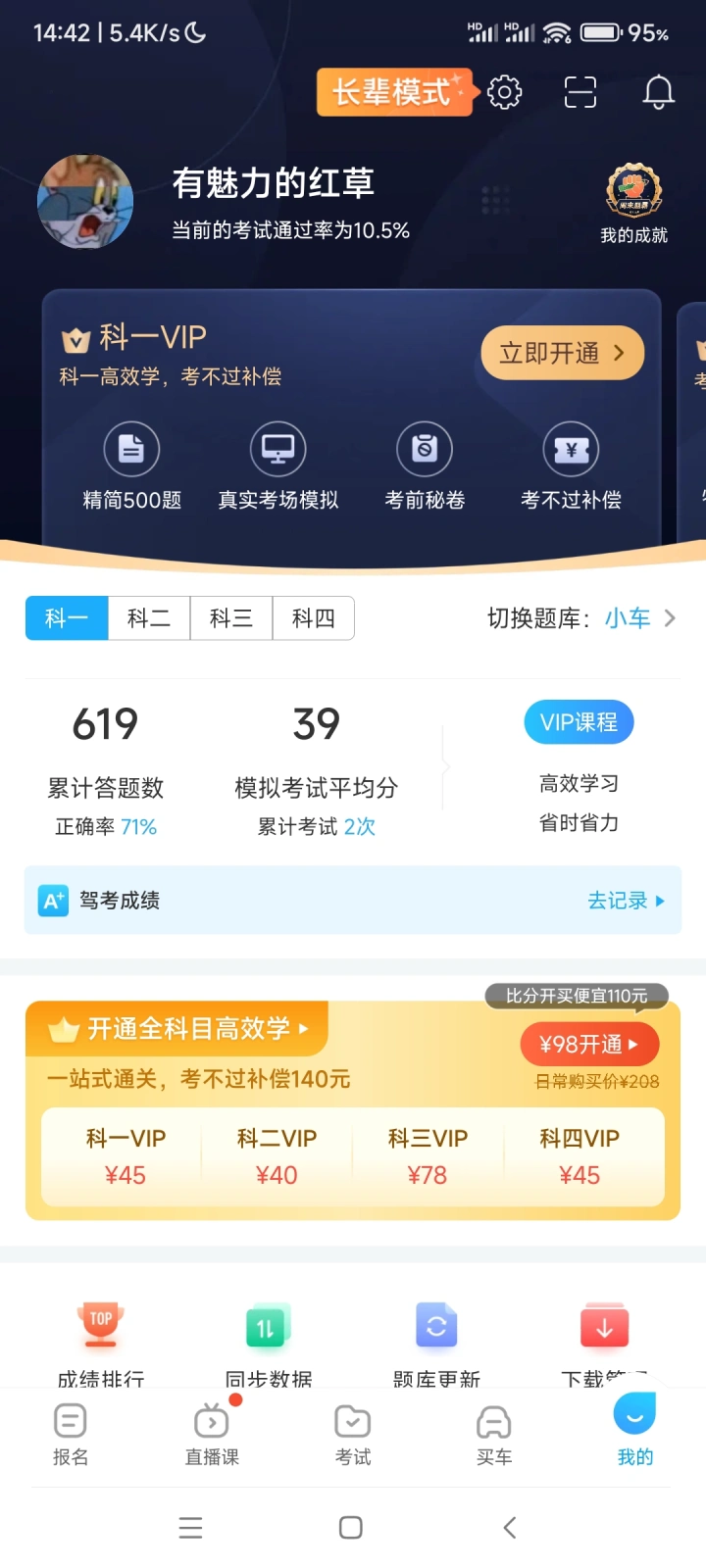Change question bank from 小车
The height and width of the screenshot is (1568, 706).
[x=628, y=618]
